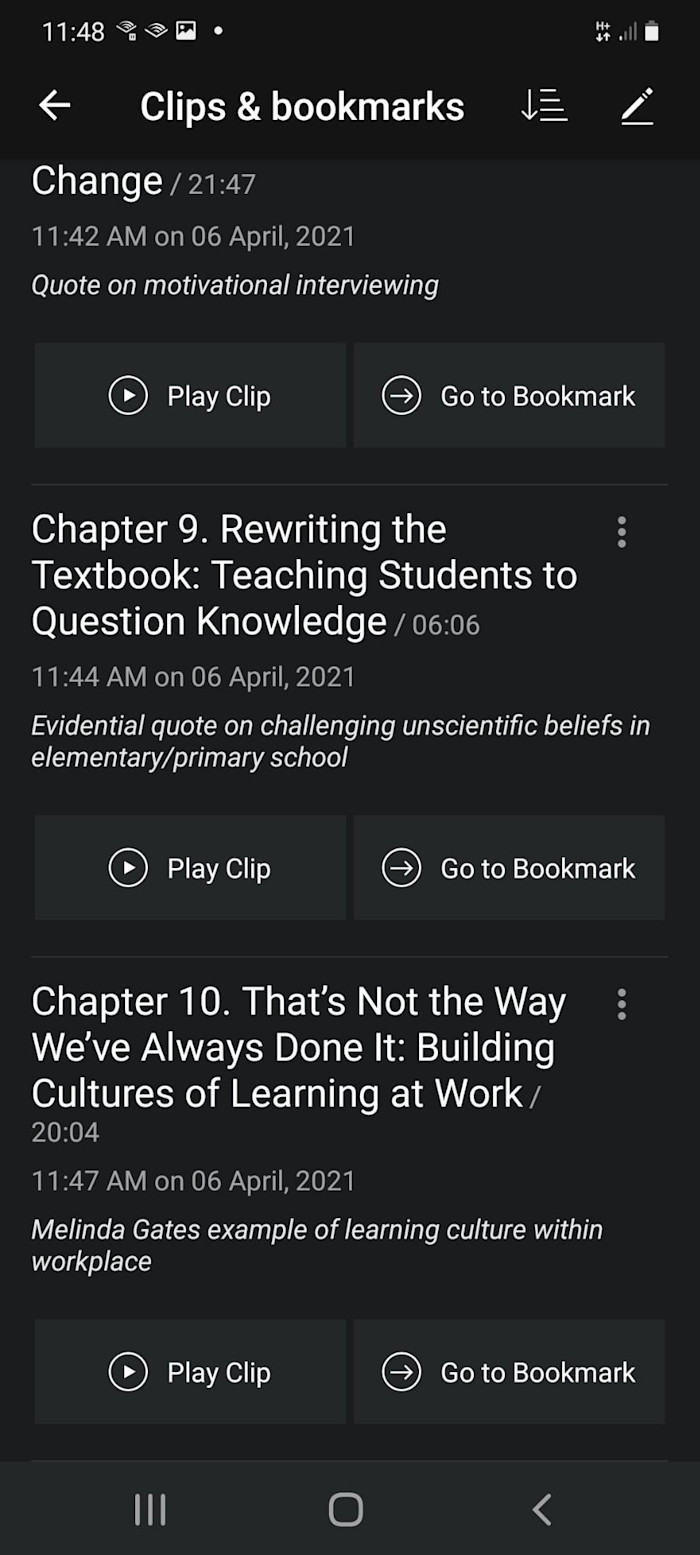Image resolution: width=700 pixels, height=1555 pixels.
Task: Open recent apps from navigation bar
Action: coord(150,1509)
